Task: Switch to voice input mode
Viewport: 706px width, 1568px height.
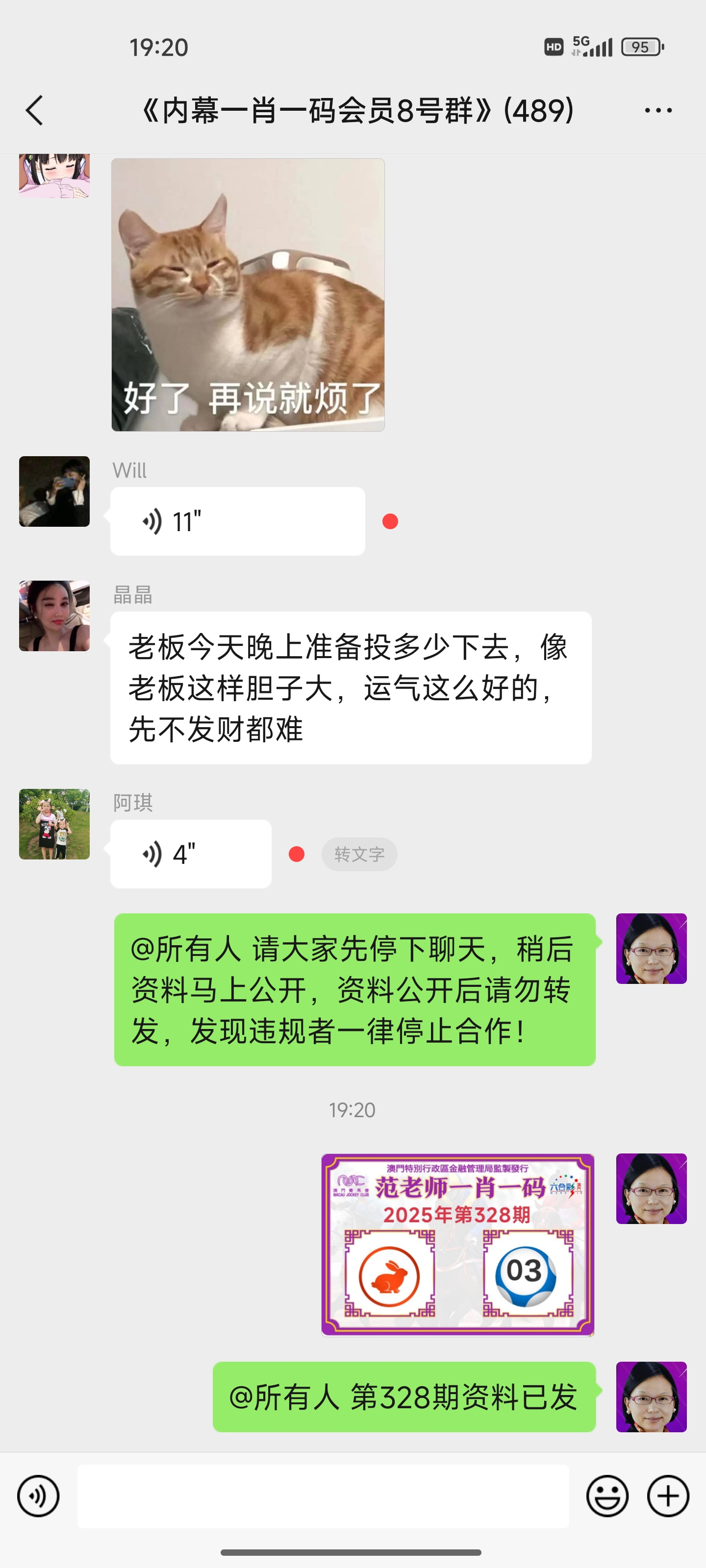Action: point(38,1496)
